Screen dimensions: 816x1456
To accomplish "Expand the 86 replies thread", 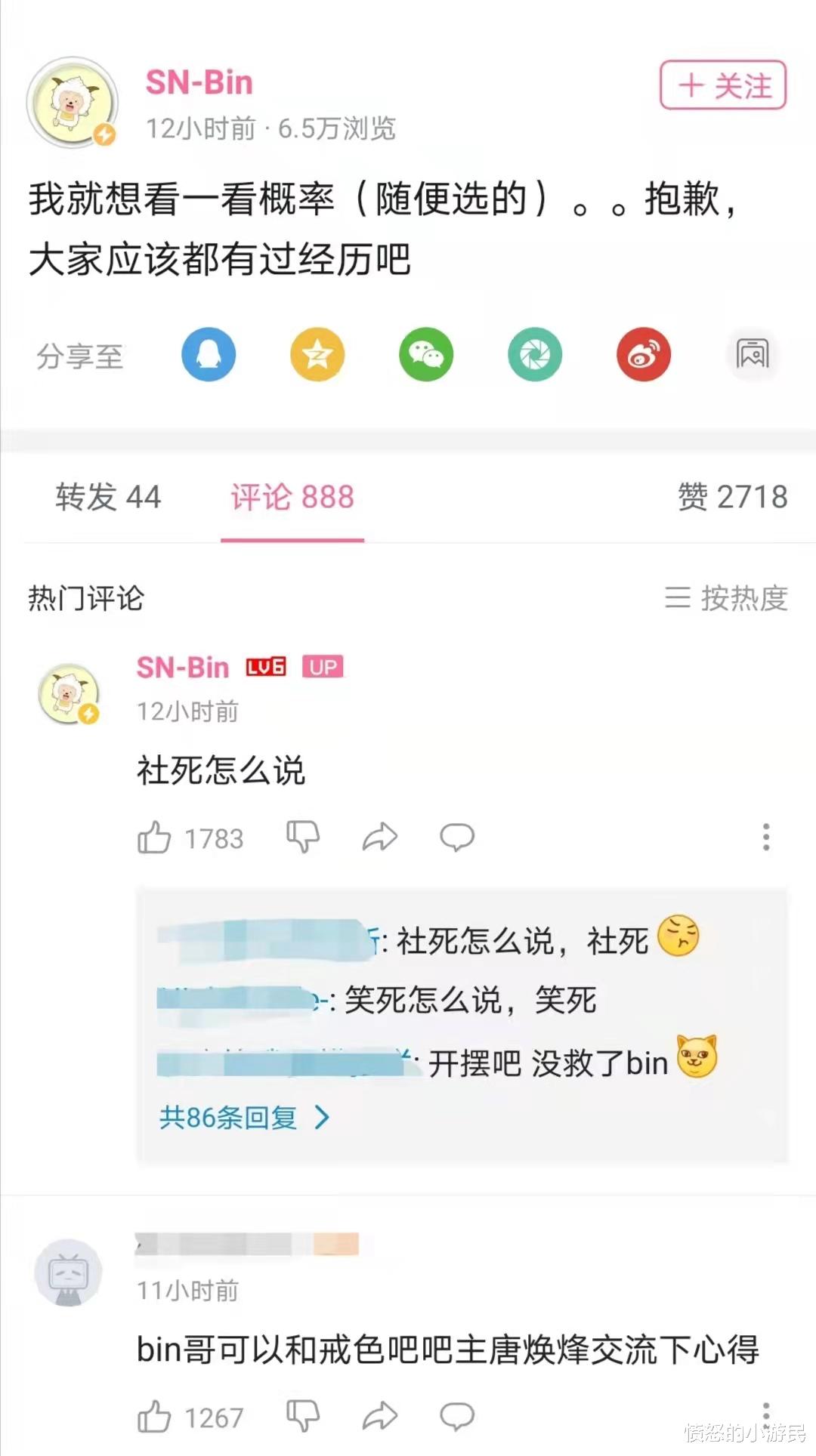I will click(245, 1115).
